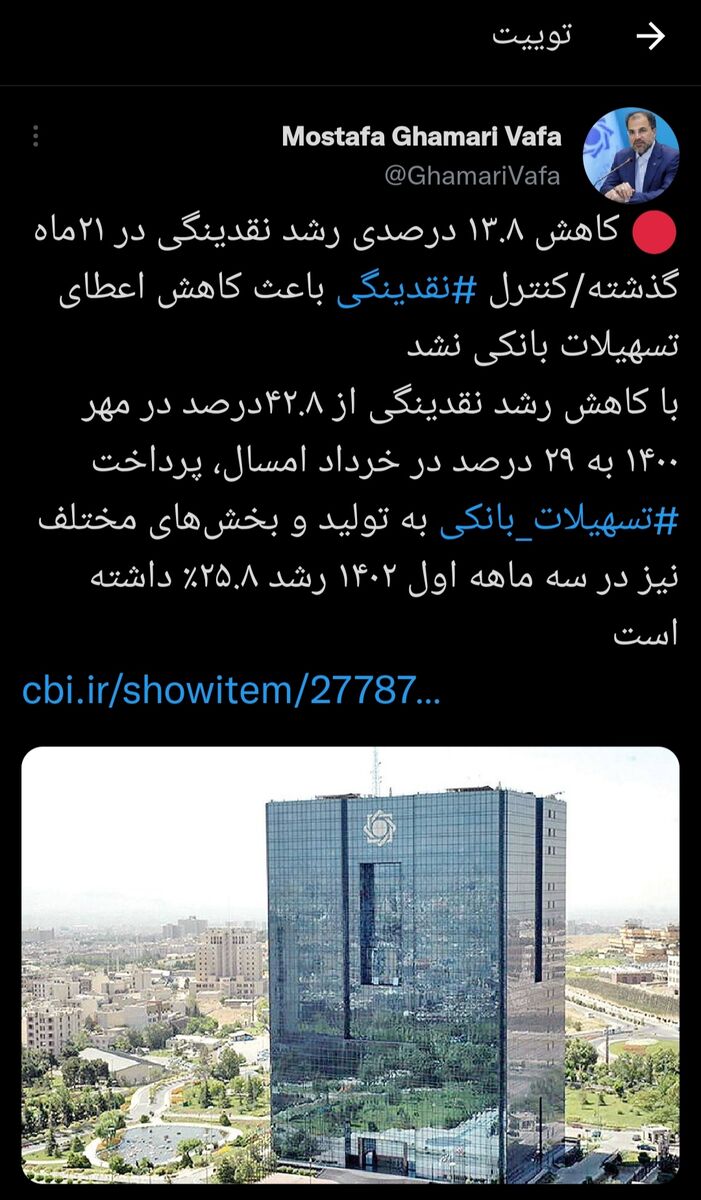The height and width of the screenshot is (1200, 701).
Task: Go back using the top arrow
Action: coord(651,37)
